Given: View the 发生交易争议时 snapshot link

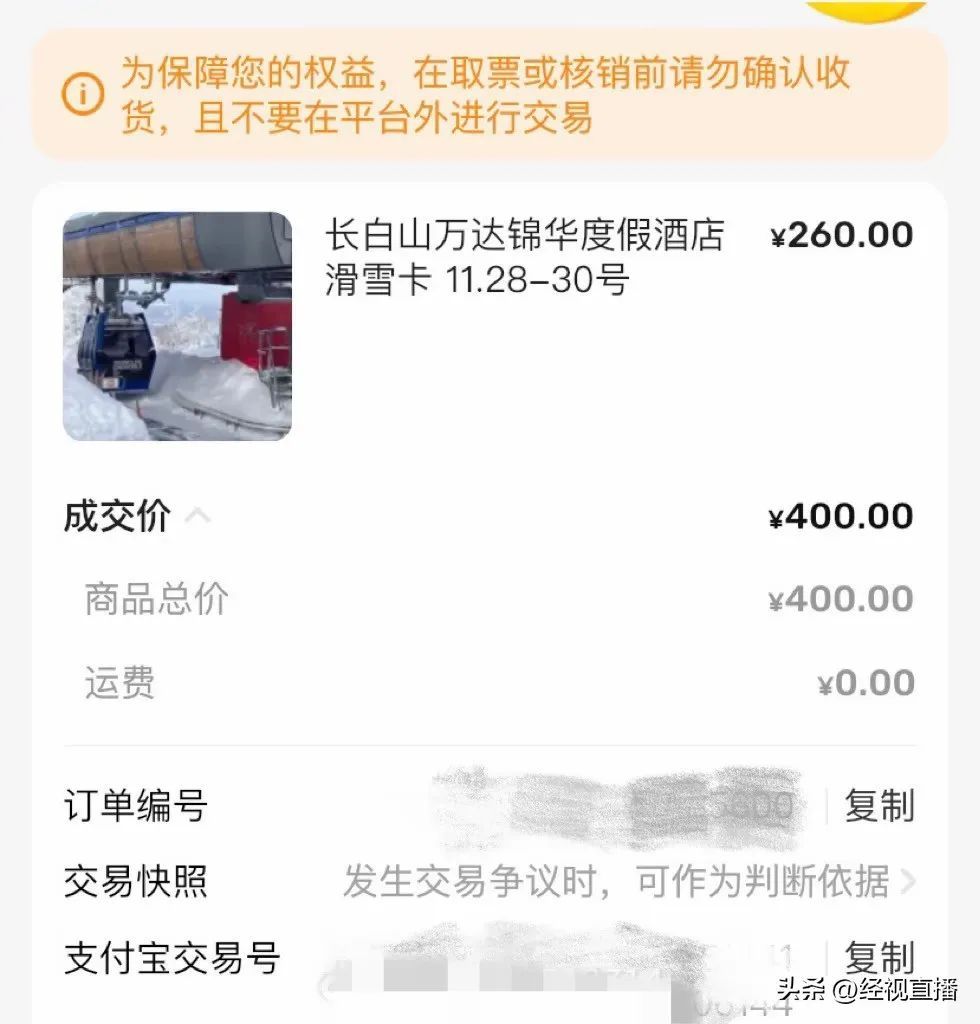Looking at the screenshot, I should 620,881.
